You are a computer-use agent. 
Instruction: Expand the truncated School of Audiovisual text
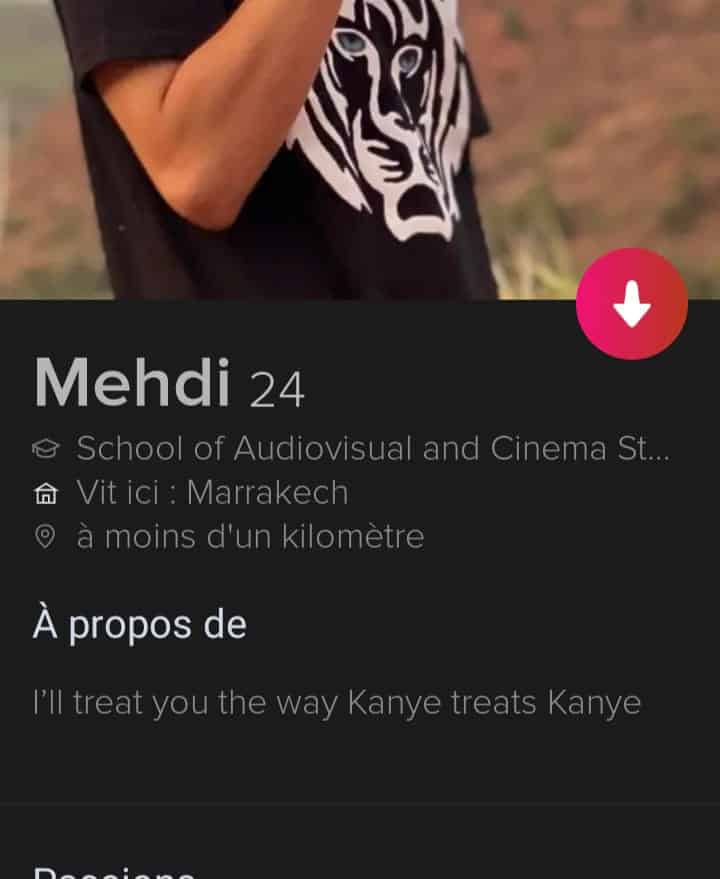(375, 448)
